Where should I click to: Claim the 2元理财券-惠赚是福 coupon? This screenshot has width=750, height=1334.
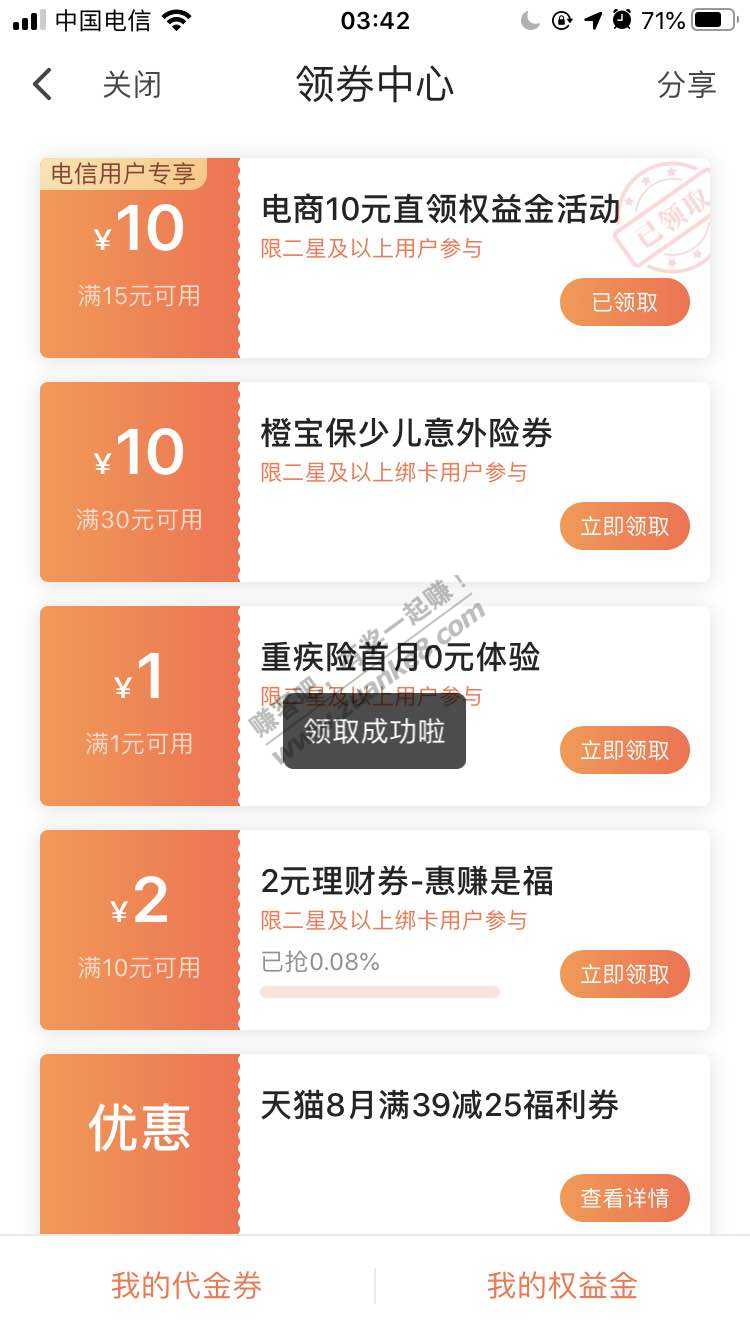[624, 974]
